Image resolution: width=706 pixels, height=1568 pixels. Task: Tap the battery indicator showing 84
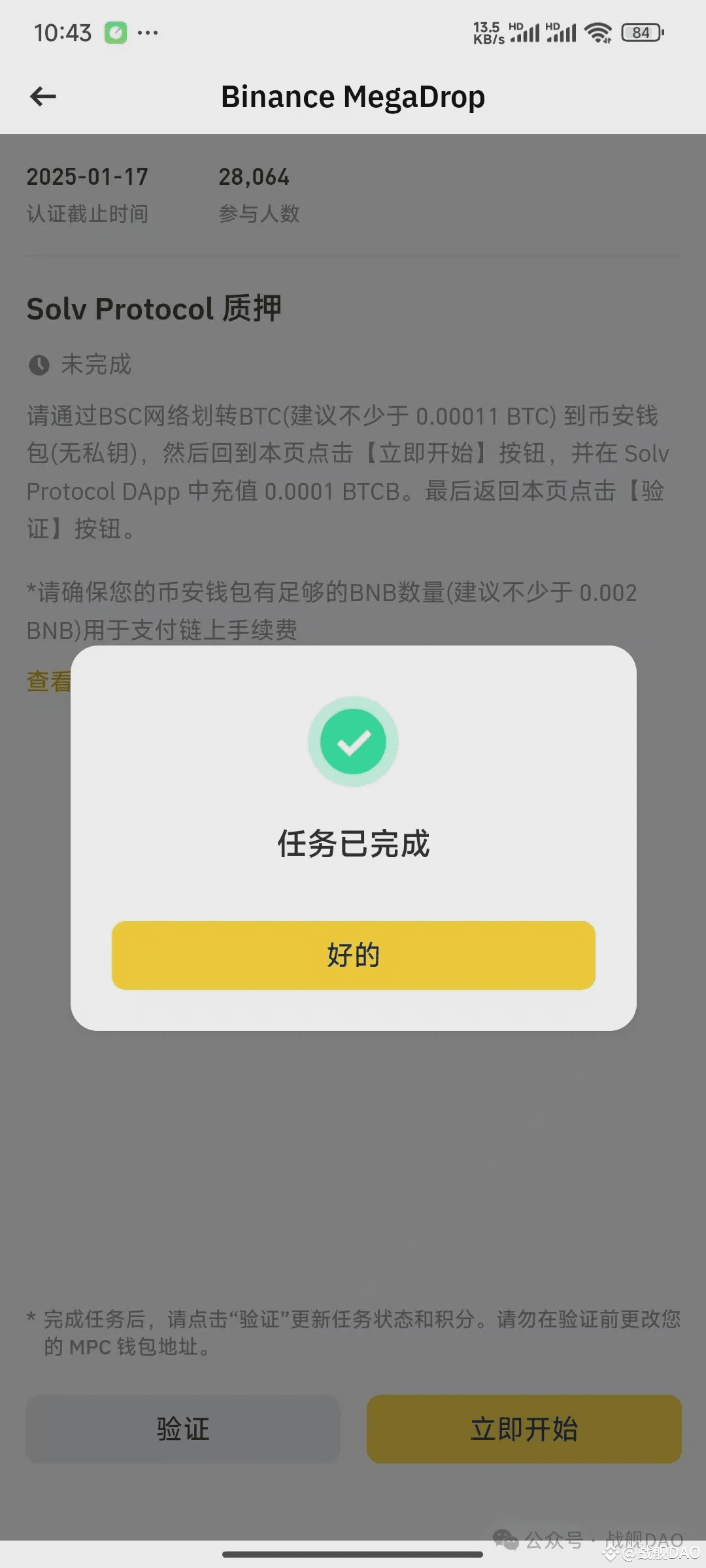point(639,31)
